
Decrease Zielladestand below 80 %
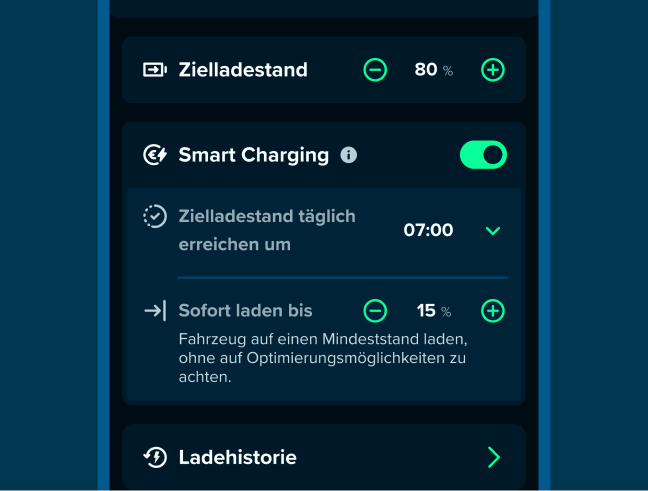(374, 70)
